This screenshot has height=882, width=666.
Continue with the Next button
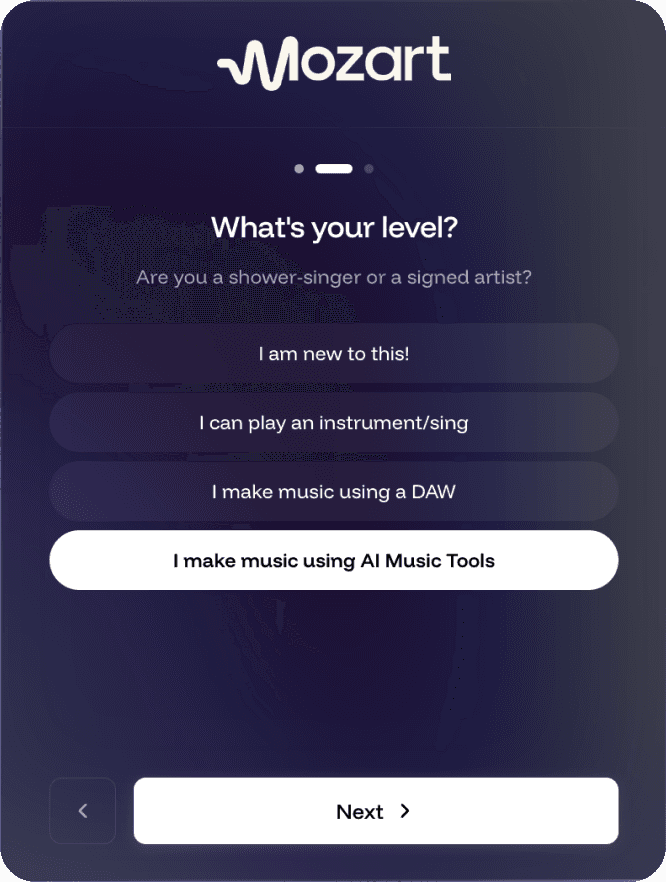376,811
